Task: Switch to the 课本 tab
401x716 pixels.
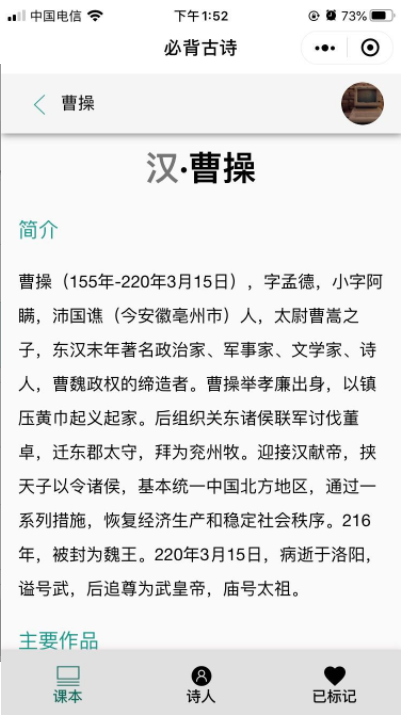Action: tap(68, 684)
